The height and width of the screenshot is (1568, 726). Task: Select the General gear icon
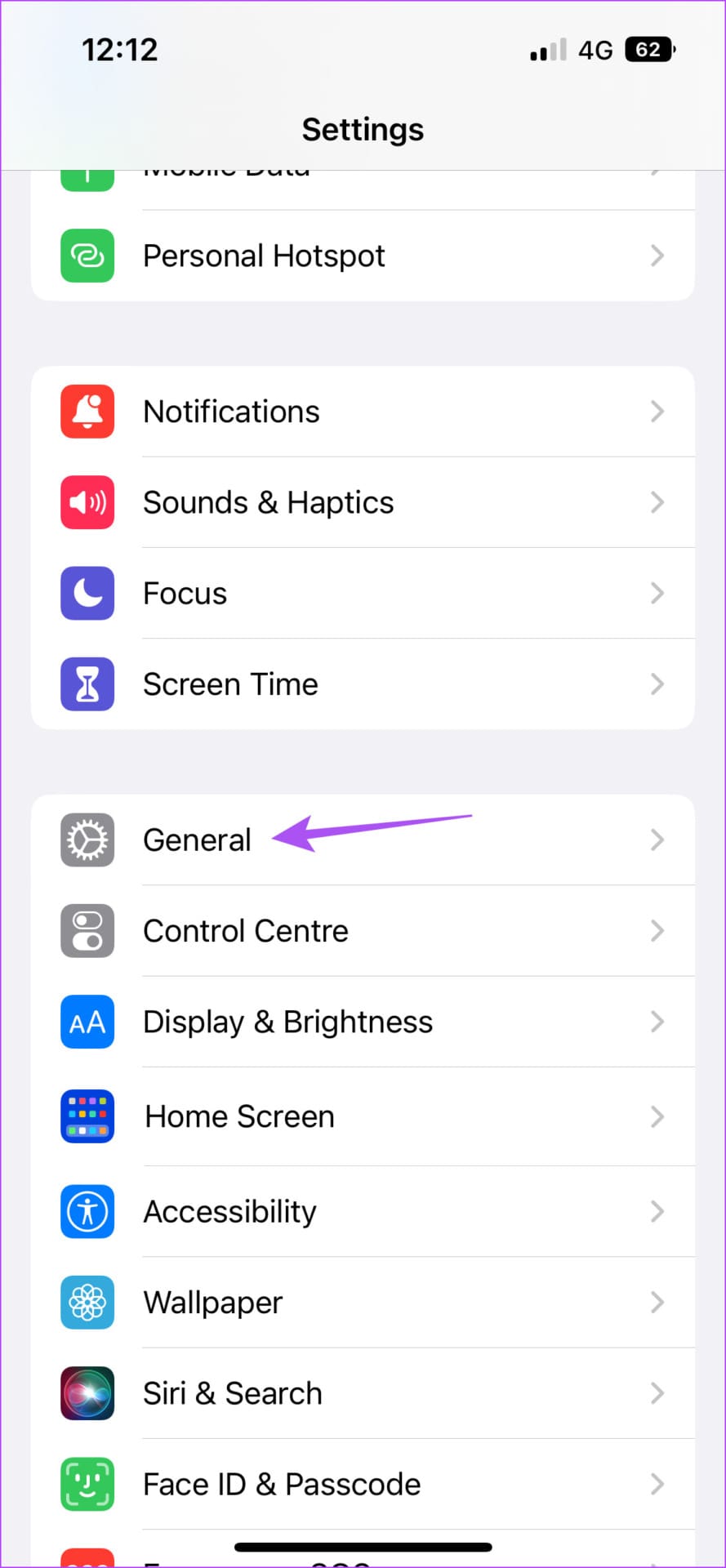click(87, 840)
